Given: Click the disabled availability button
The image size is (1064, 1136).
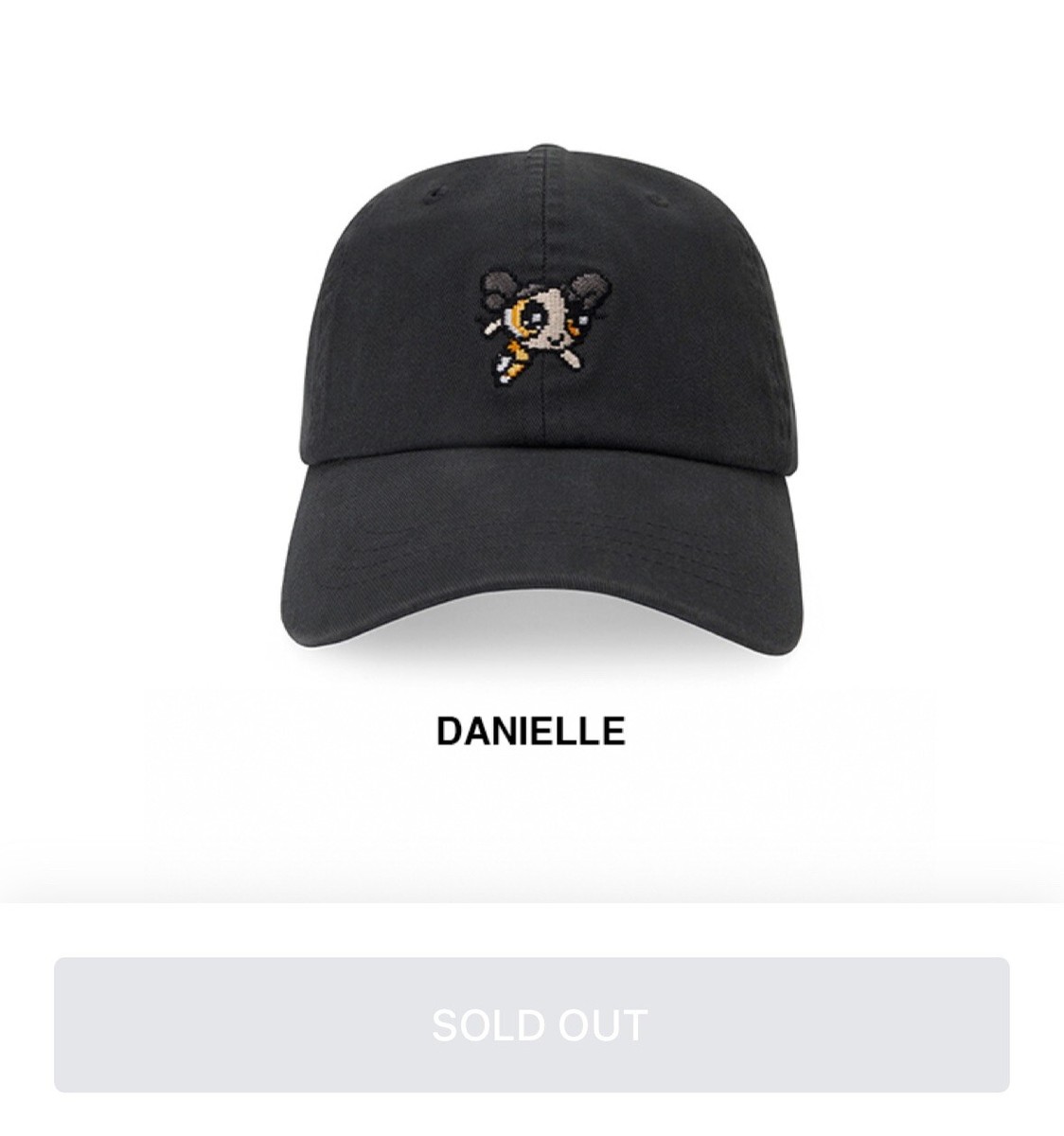Looking at the screenshot, I should [532, 1024].
